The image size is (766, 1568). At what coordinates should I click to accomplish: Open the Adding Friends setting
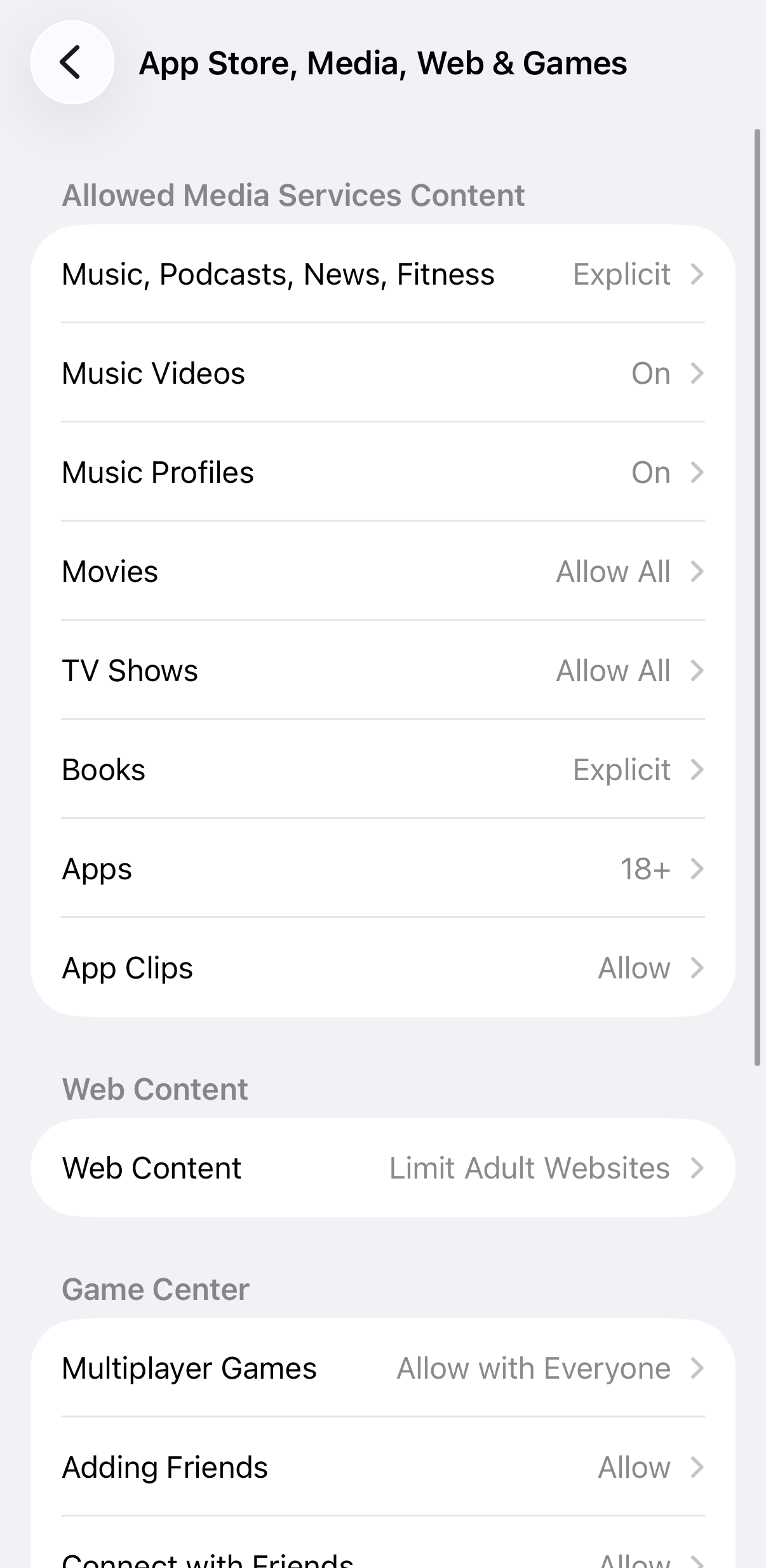(382, 1468)
